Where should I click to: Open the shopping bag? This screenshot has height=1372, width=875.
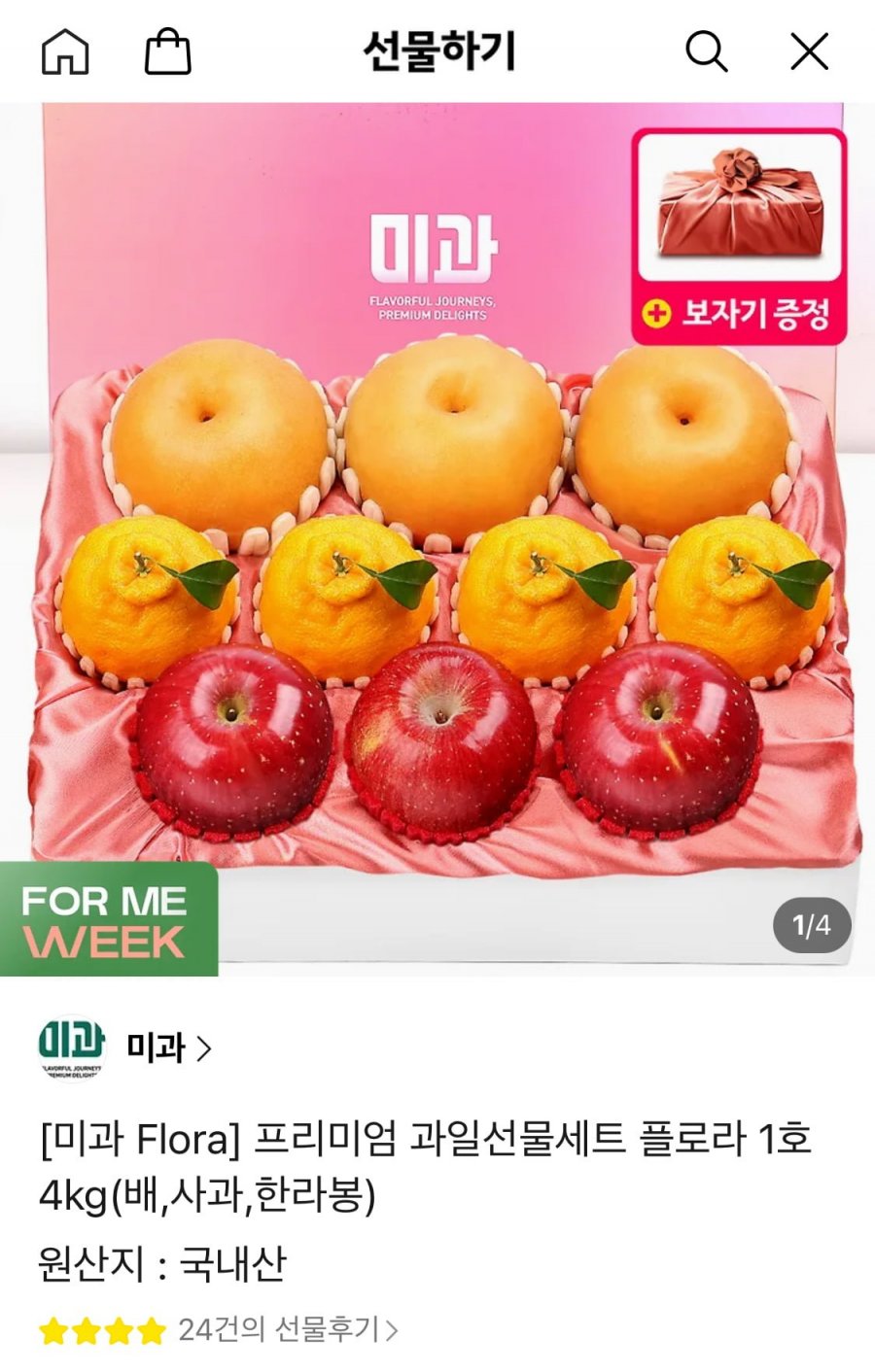click(x=167, y=51)
